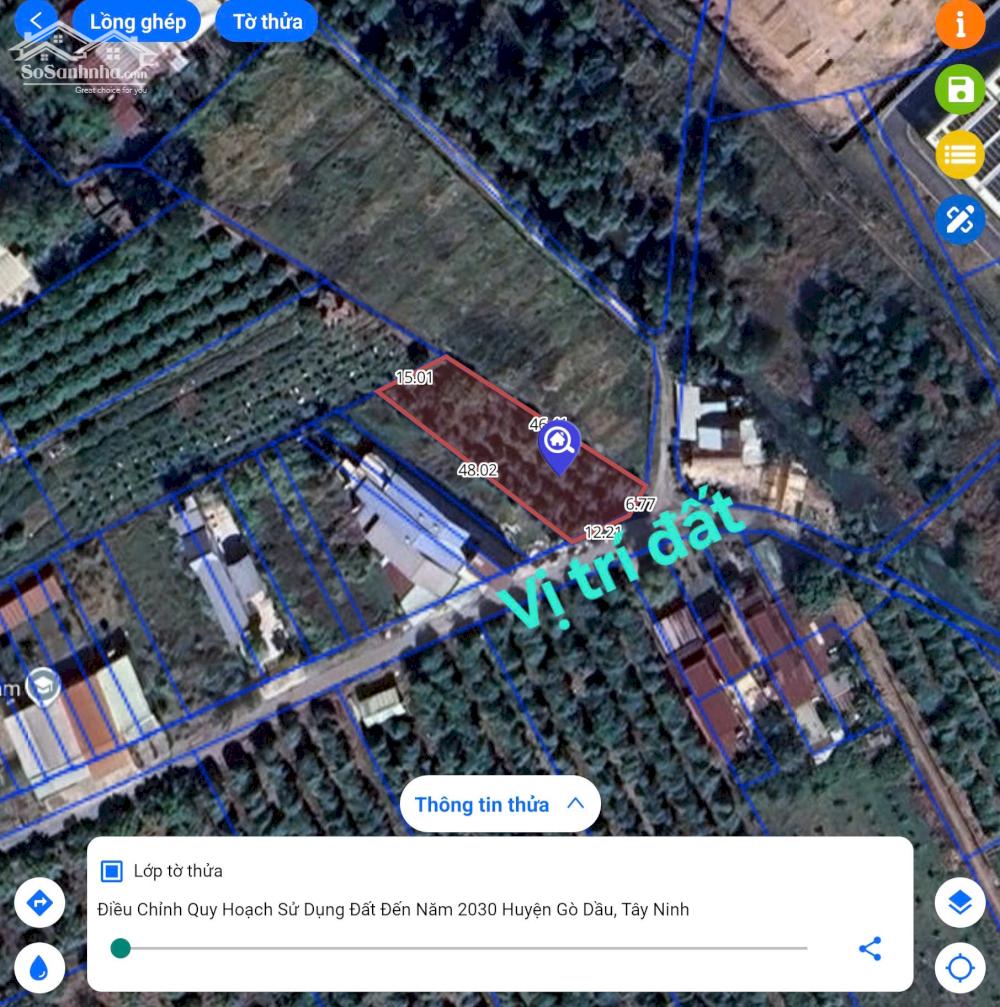
Task: Toggle the Lớp tờ thửa checkbox
Action: 112,871
